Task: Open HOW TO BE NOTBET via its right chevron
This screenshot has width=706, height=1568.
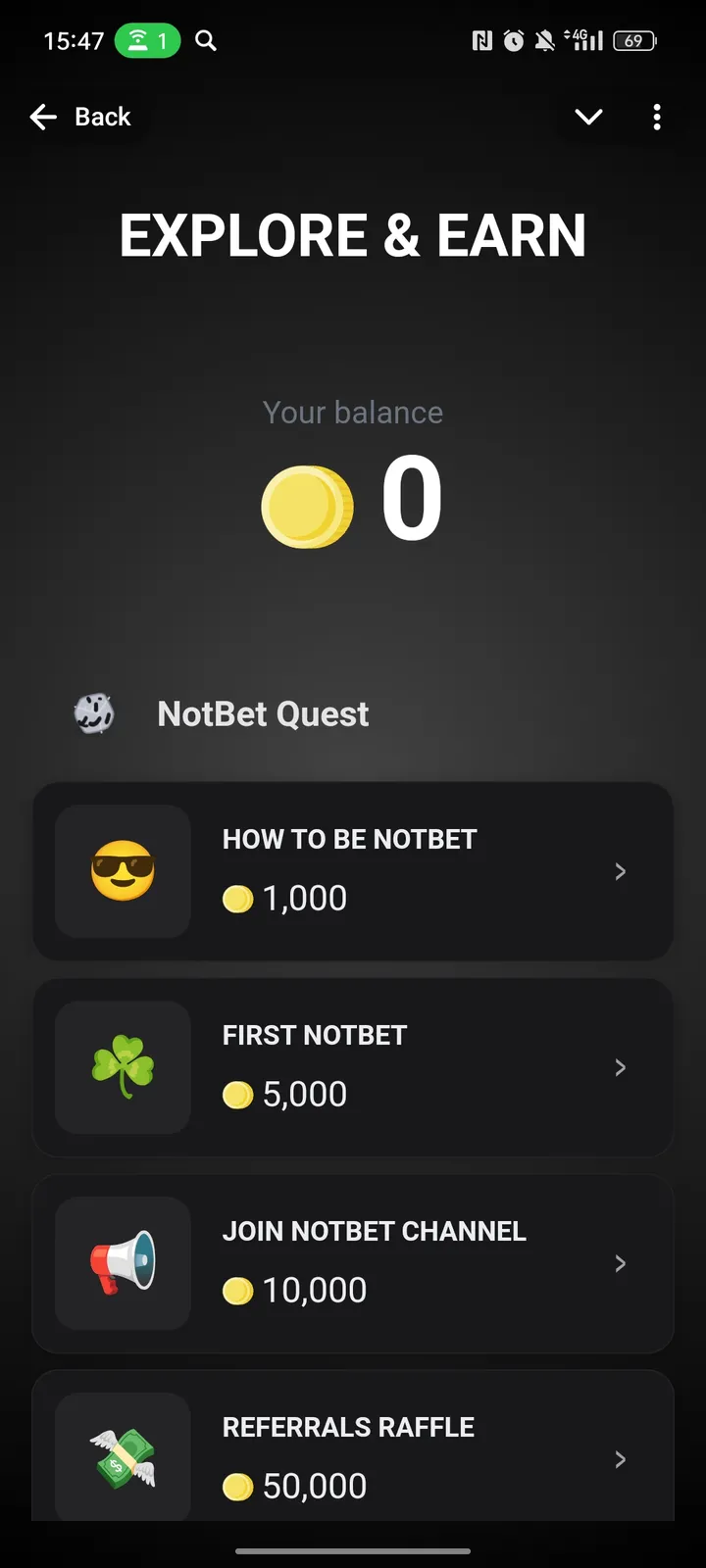Action: (x=620, y=871)
